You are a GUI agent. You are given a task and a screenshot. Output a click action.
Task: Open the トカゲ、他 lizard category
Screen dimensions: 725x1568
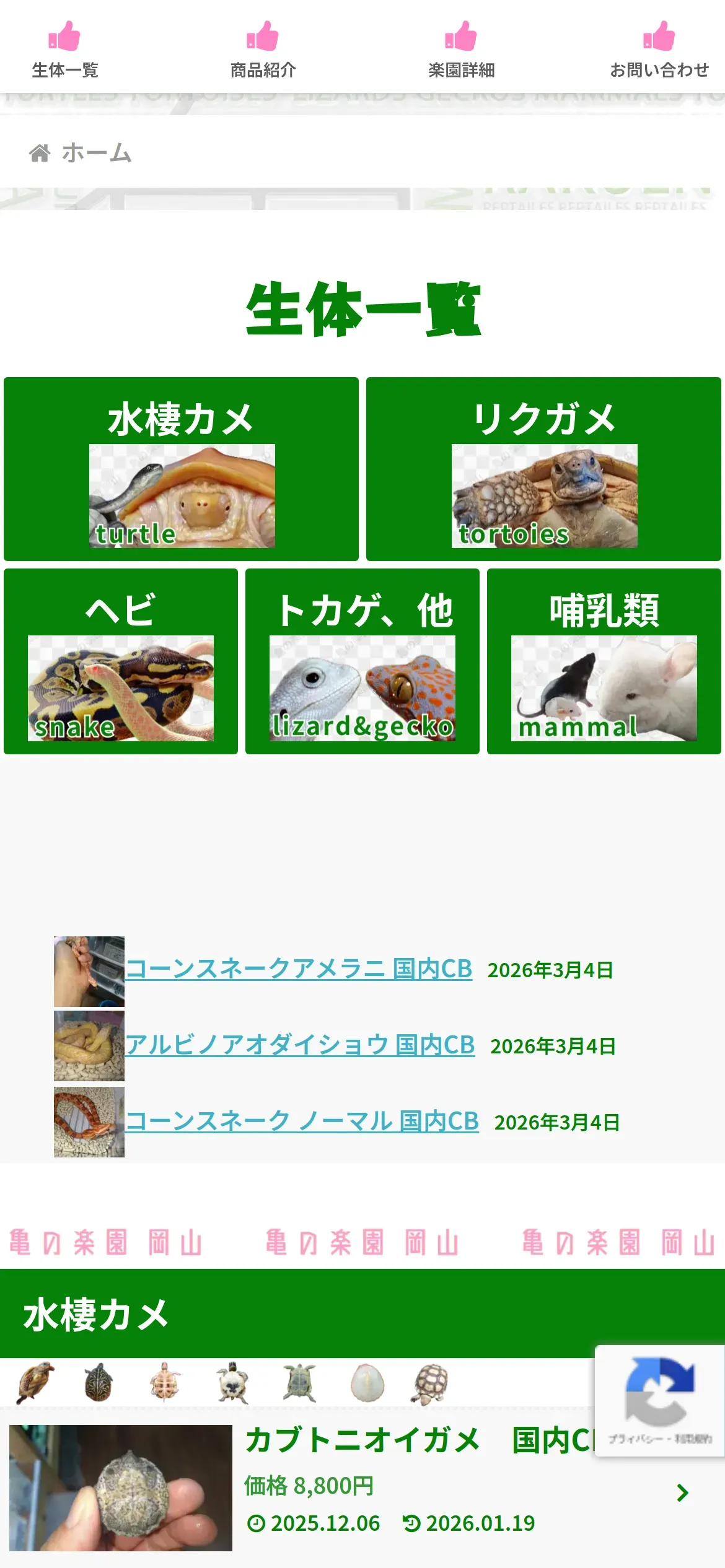pos(362,661)
